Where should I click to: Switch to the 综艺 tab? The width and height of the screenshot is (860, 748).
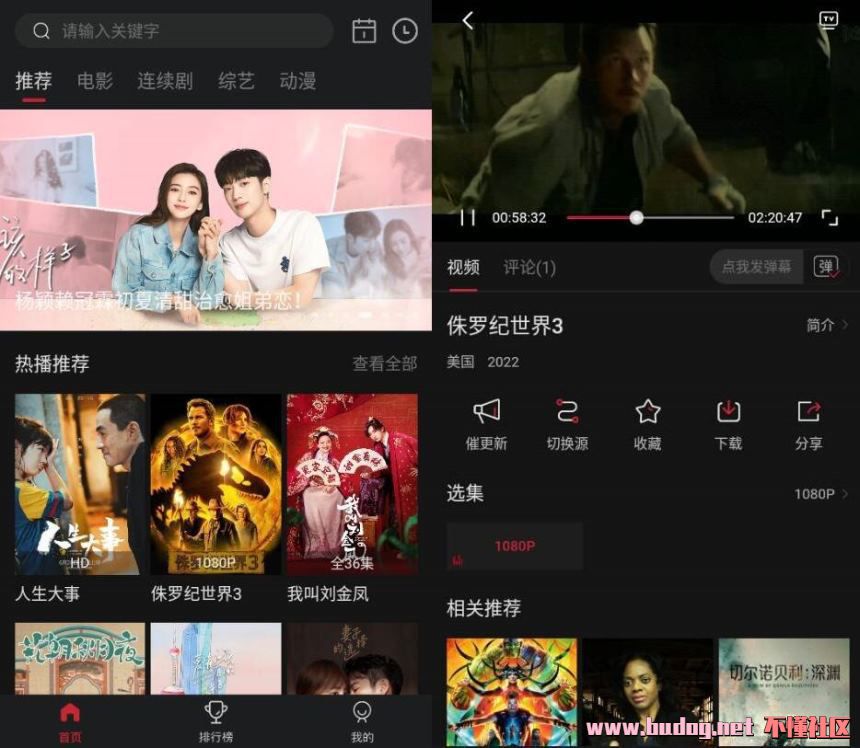tap(236, 82)
